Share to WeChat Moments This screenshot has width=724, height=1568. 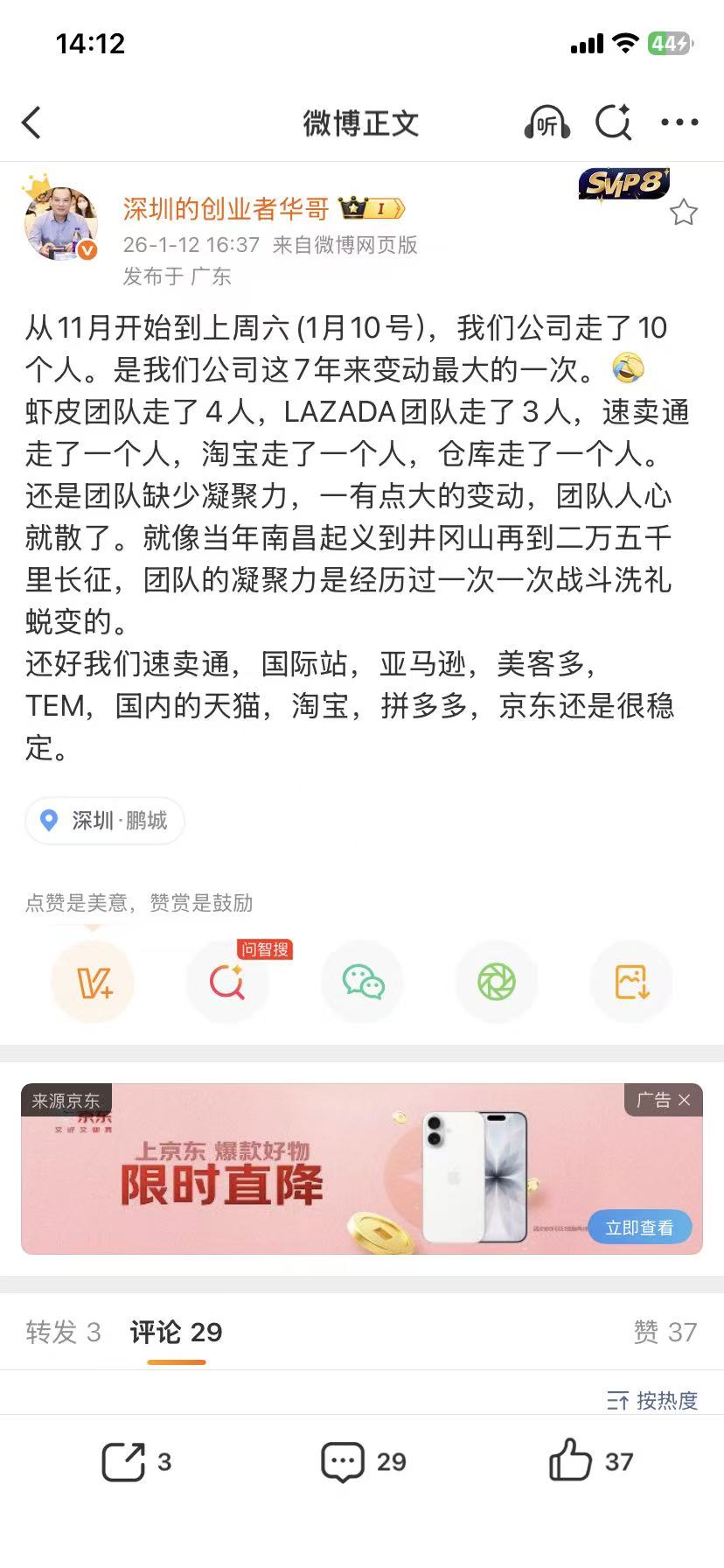(497, 983)
